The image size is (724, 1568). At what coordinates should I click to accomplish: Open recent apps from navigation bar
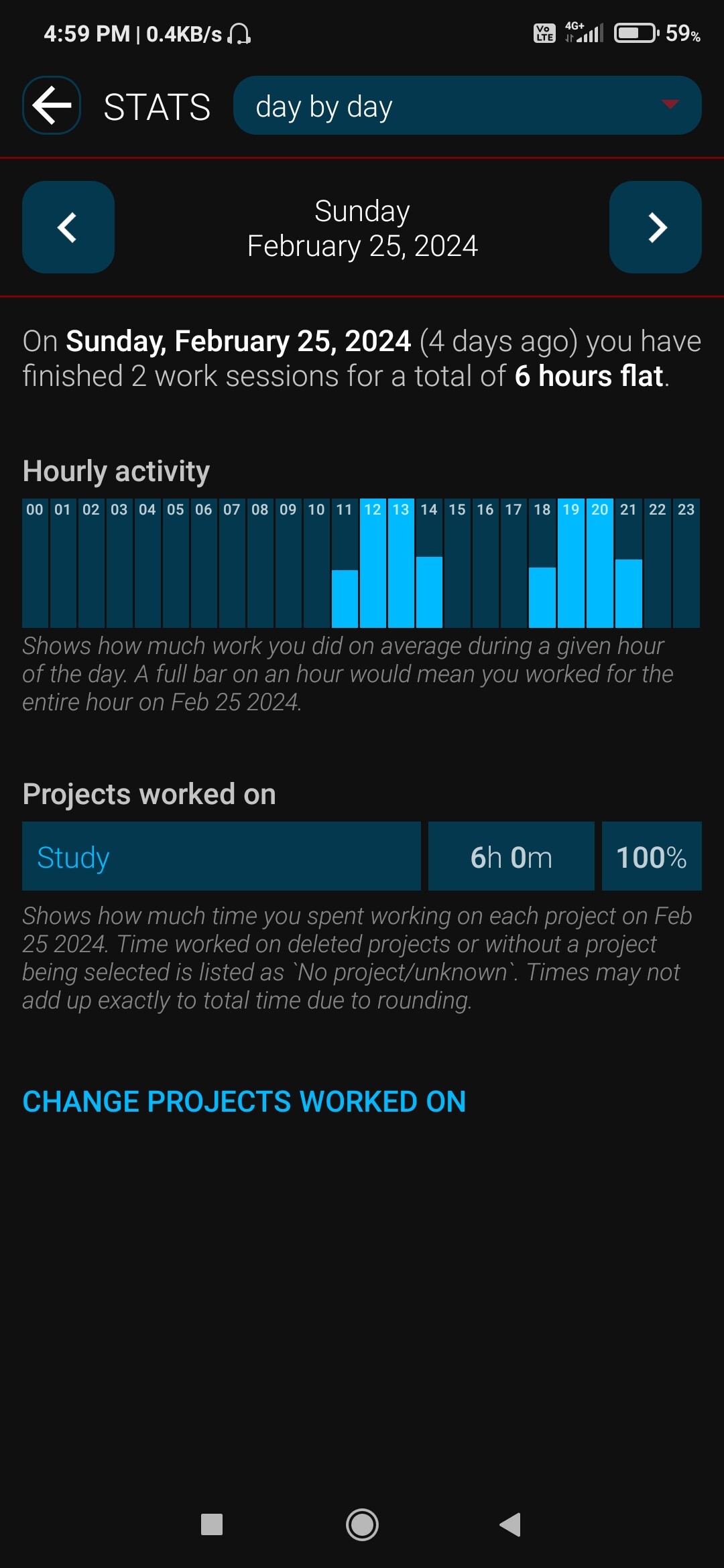pos(212,1524)
